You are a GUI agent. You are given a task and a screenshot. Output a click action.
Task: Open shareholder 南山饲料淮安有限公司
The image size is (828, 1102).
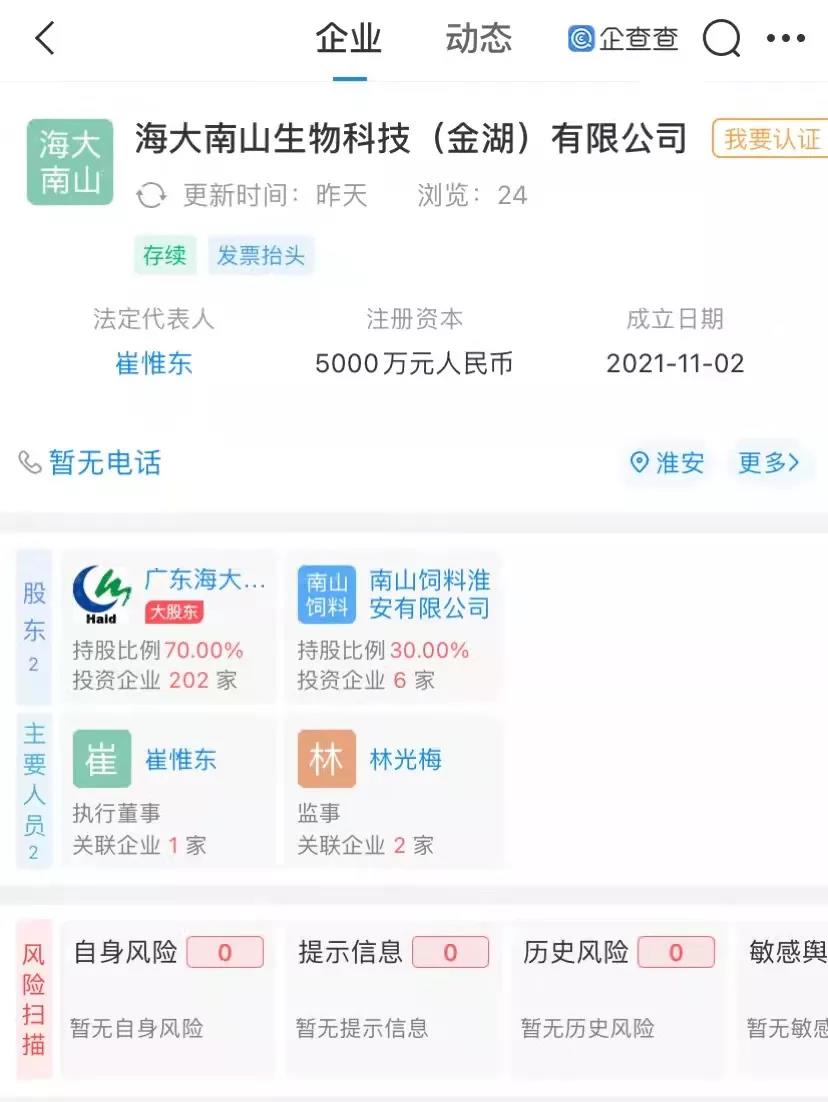coord(394,625)
